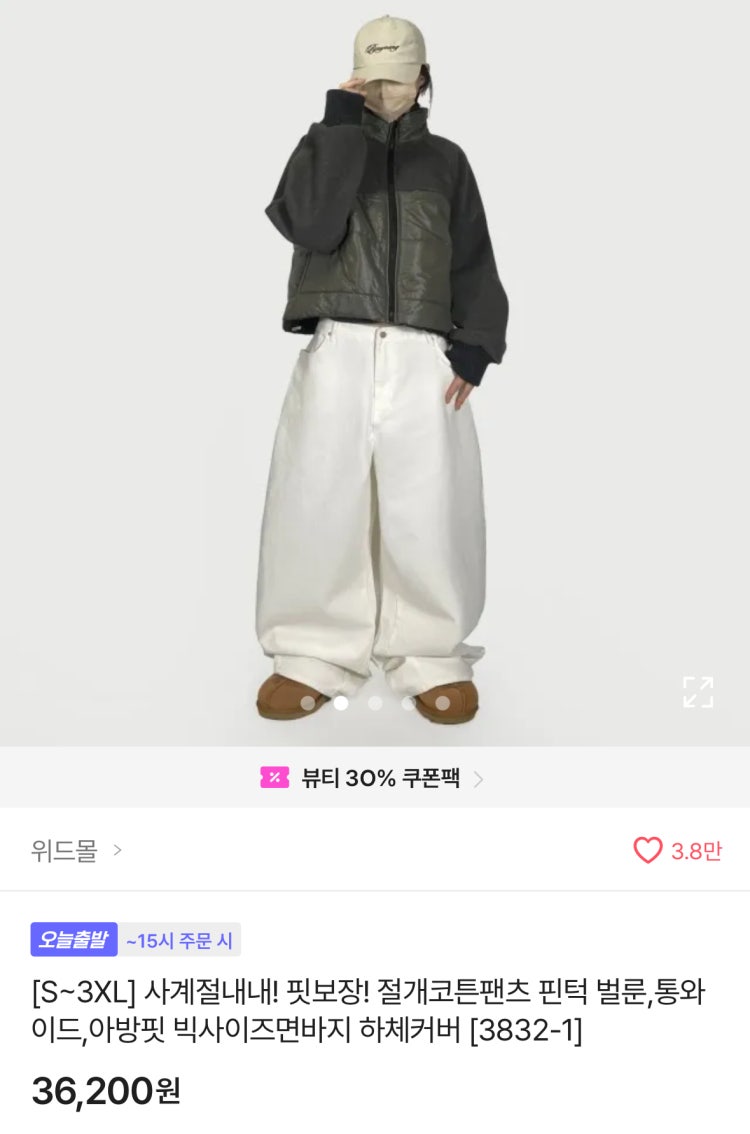This screenshot has height=1134, width=750.
Task: Expand the product image to fullscreen
Action: click(697, 692)
